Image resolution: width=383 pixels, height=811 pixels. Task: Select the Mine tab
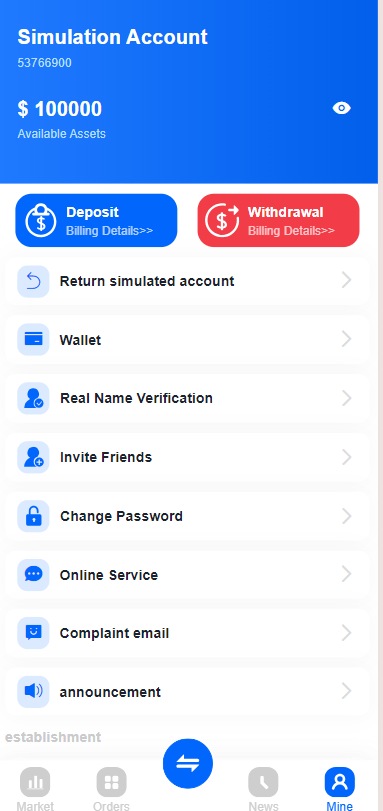pos(340,789)
